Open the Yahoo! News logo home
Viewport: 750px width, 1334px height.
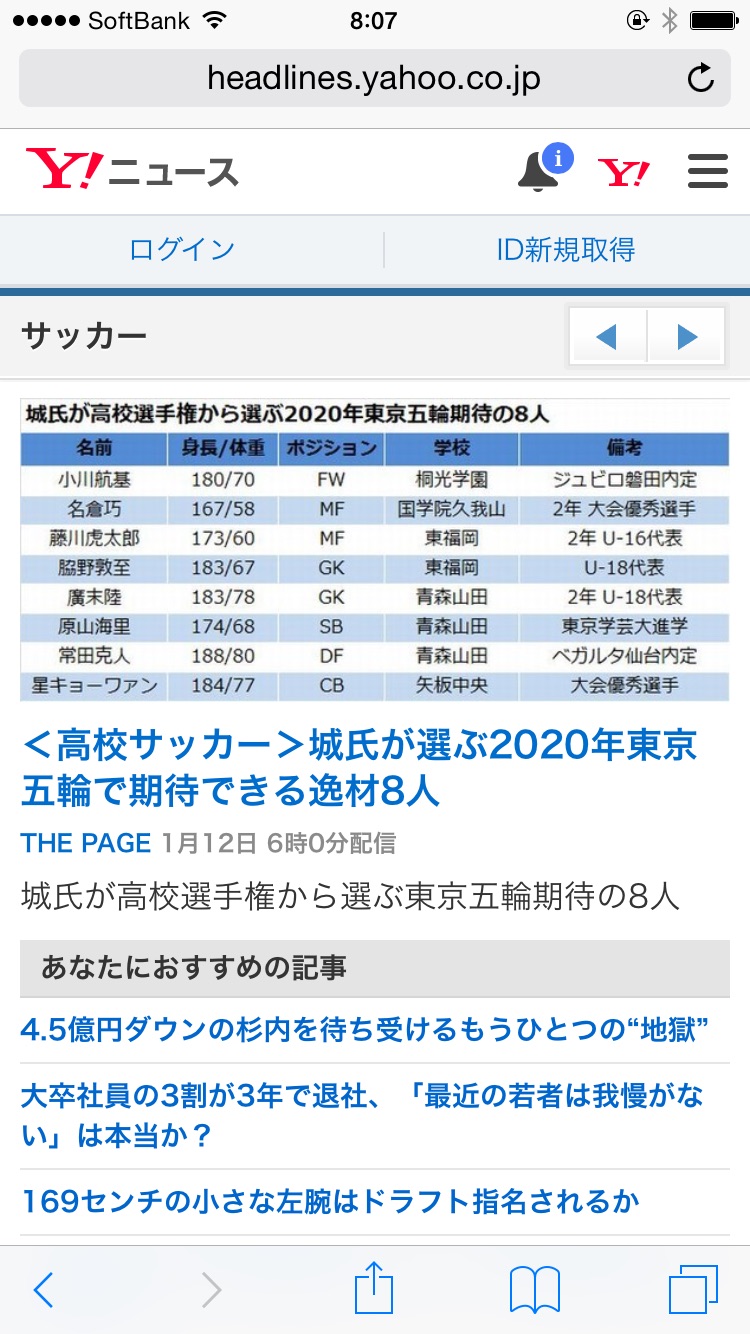pyautogui.click(x=133, y=172)
